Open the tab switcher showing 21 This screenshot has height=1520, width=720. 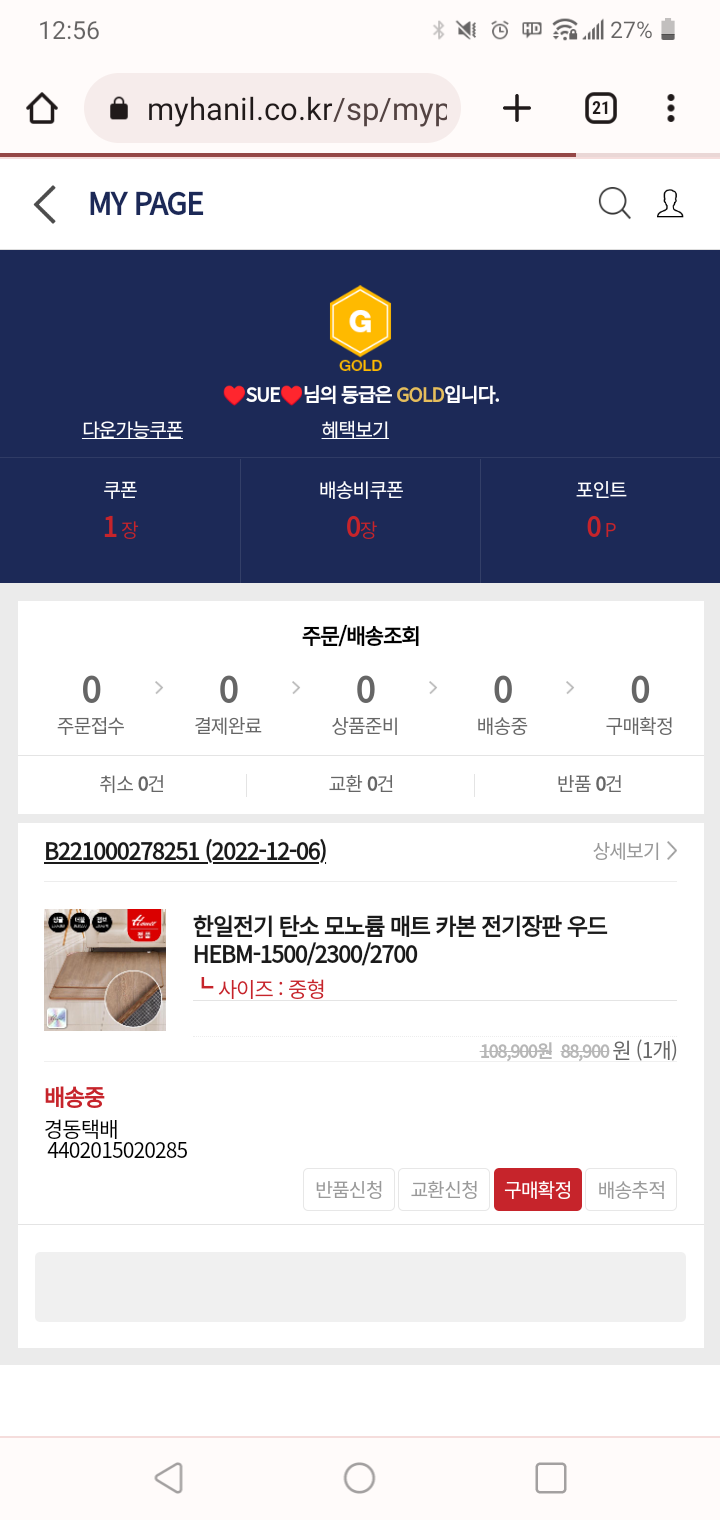click(600, 108)
